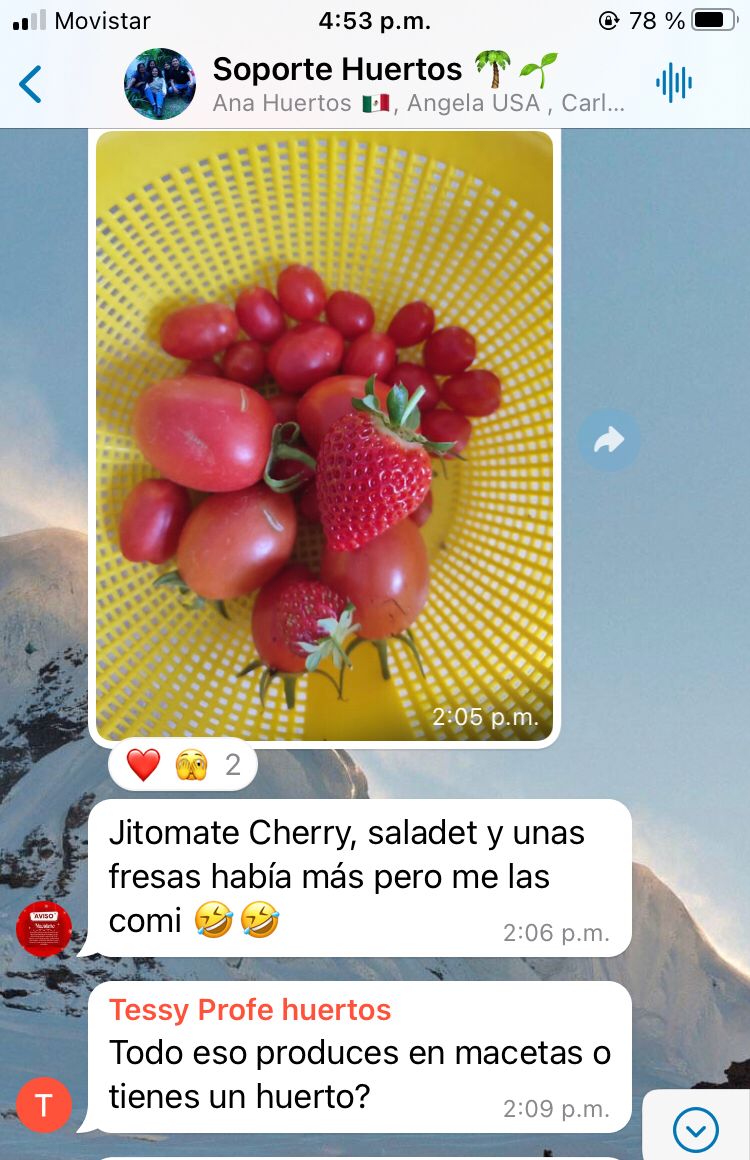The image size is (750, 1160).
Task: View the T avatar profile
Action: tap(44, 1104)
